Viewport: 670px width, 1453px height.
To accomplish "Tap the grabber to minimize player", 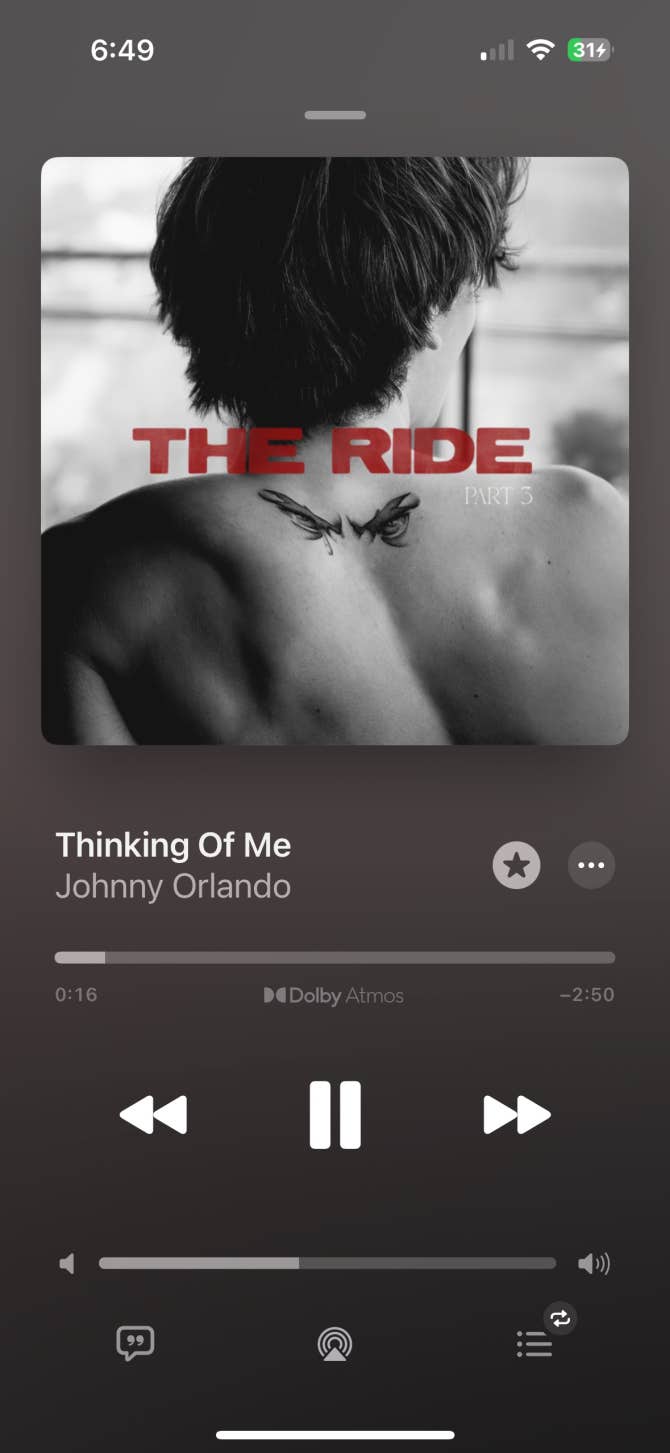I will (x=335, y=115).
